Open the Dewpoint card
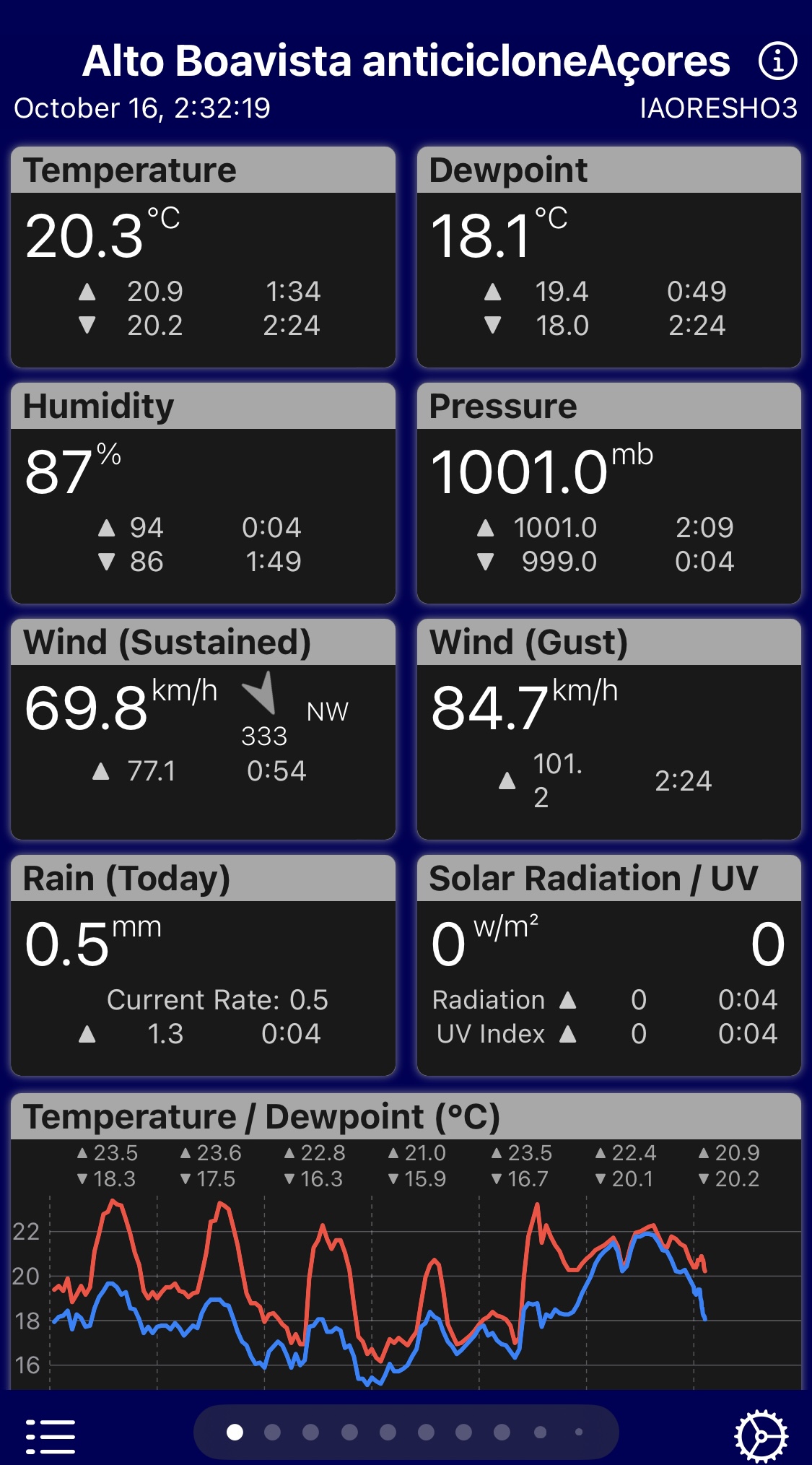The height and width of the screenshot is (1465, 812). (609, 257)
